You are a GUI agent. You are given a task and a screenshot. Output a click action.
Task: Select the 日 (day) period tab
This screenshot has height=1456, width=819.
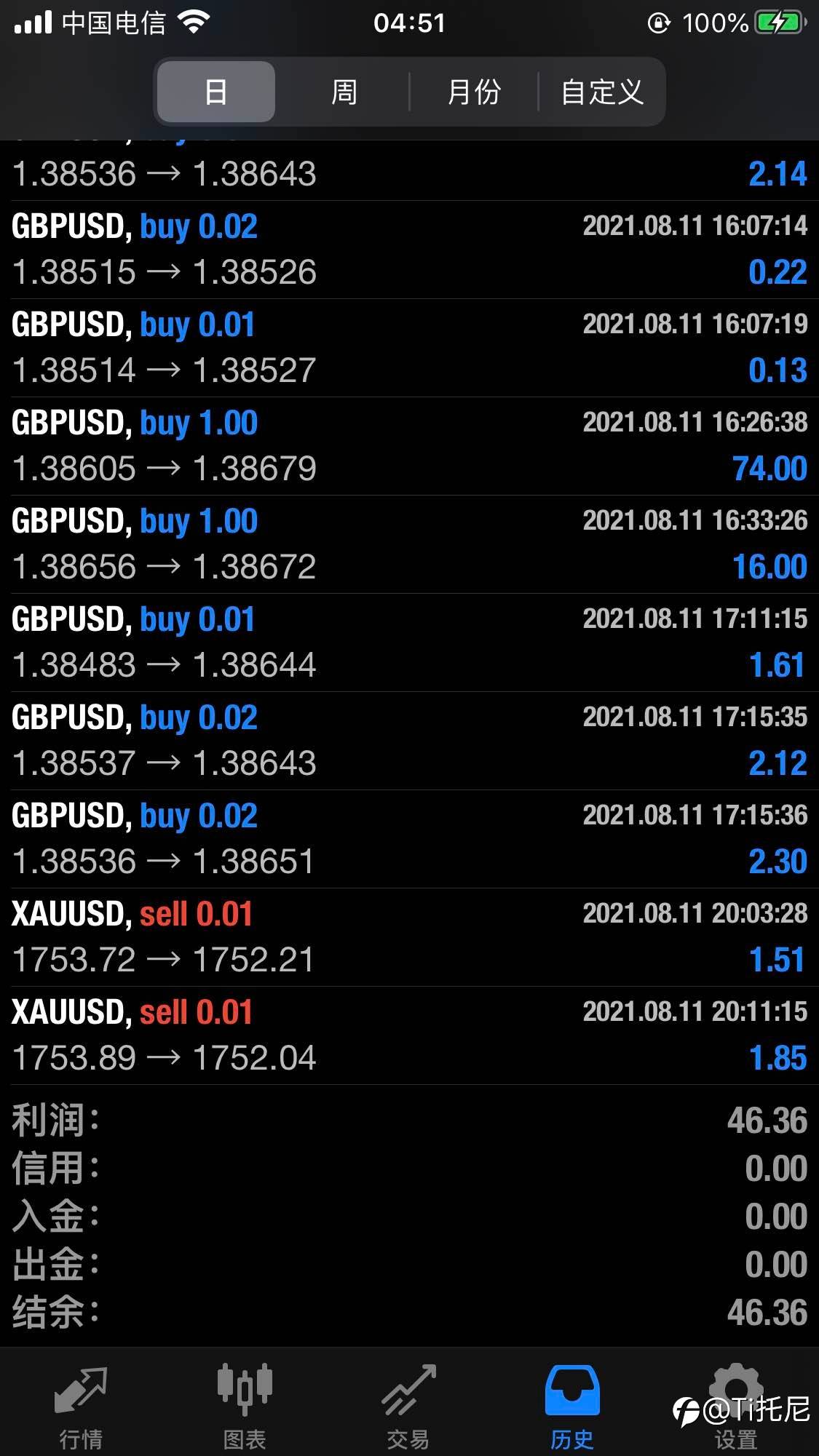tap(216, 92)
